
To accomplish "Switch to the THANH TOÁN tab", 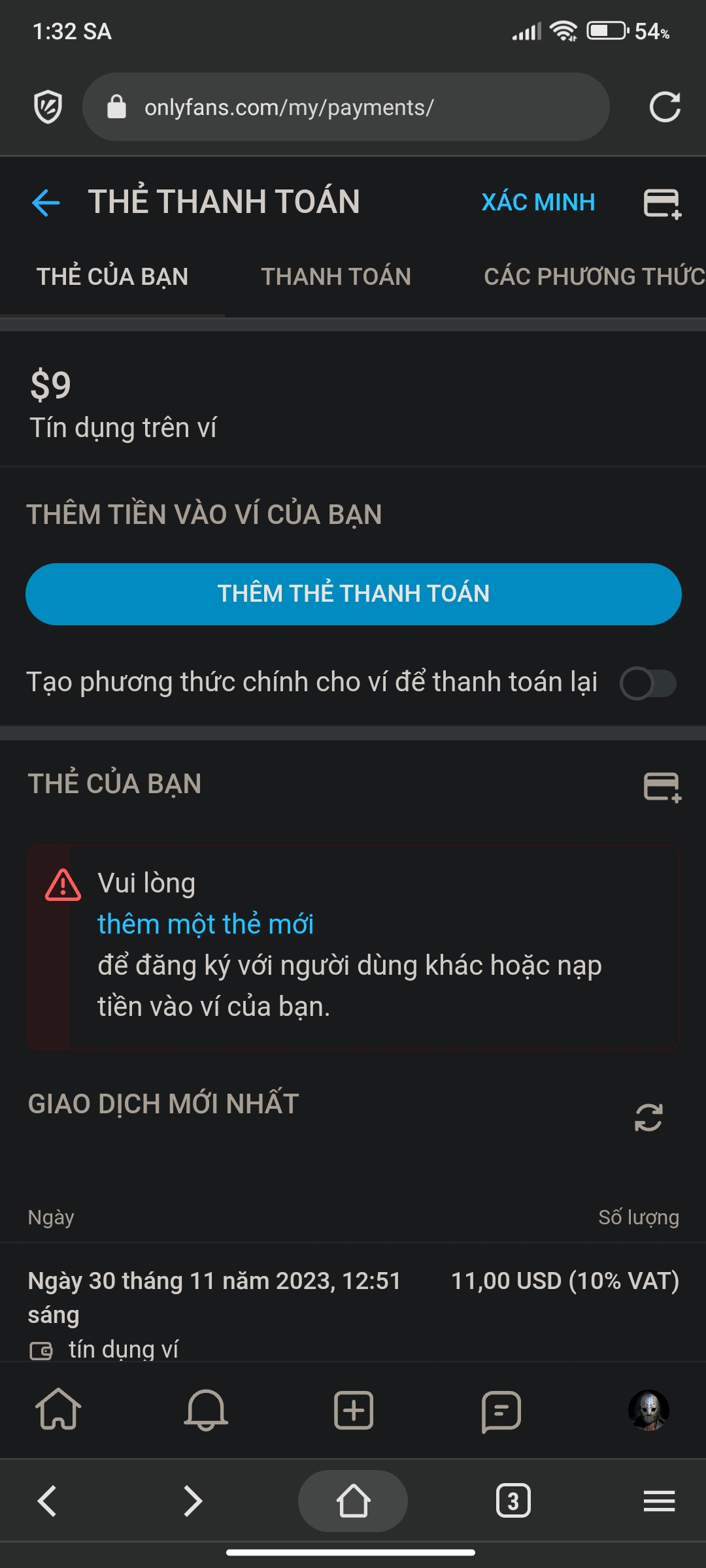I will tap(336, 277).
